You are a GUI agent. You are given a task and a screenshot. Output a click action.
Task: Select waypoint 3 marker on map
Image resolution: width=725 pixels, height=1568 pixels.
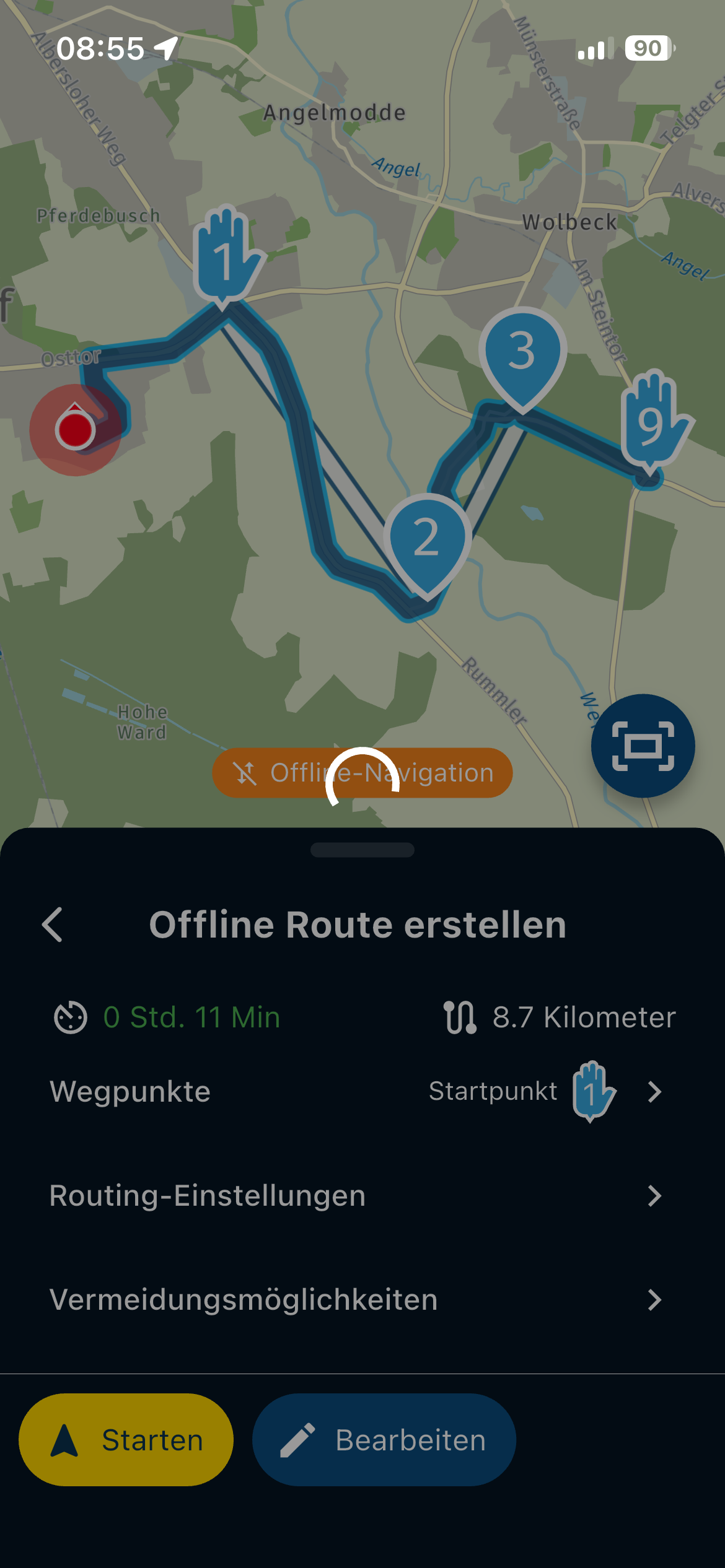coord(522,352)
